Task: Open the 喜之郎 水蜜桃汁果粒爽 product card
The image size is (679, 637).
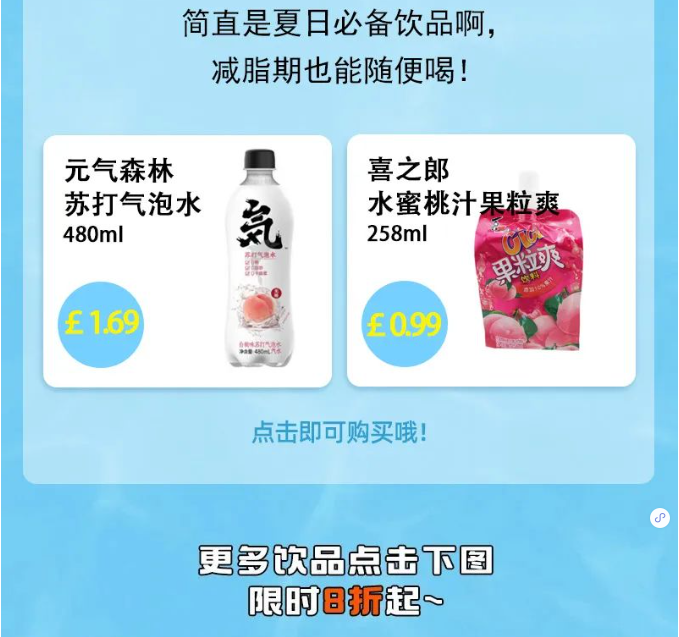Action: click(491, 261)
